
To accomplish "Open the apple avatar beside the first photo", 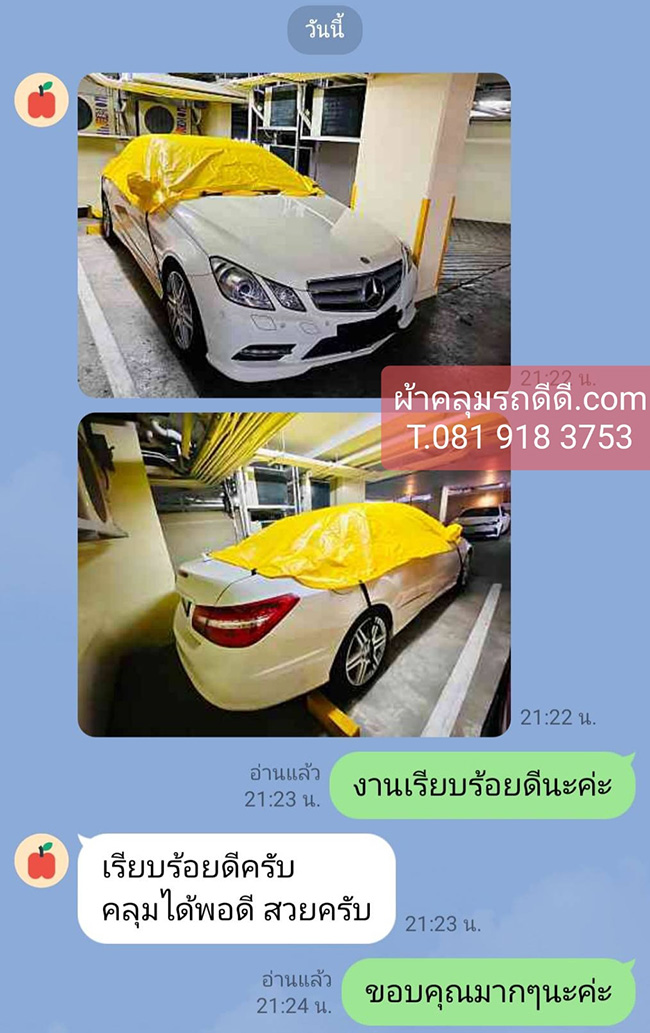I will [x=41, y=100].
